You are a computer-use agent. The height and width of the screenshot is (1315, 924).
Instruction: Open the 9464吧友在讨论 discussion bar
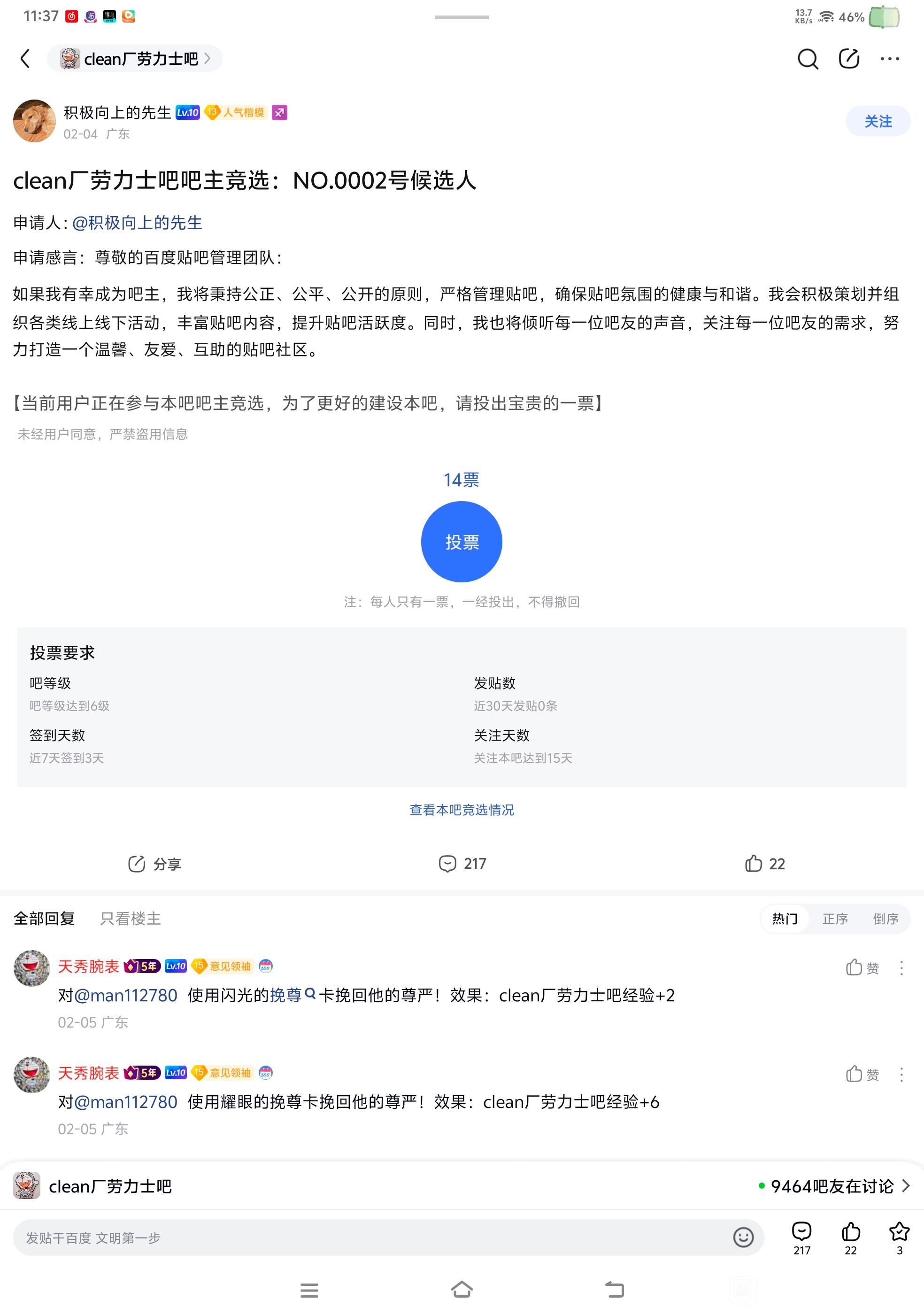click(833, 1186)
